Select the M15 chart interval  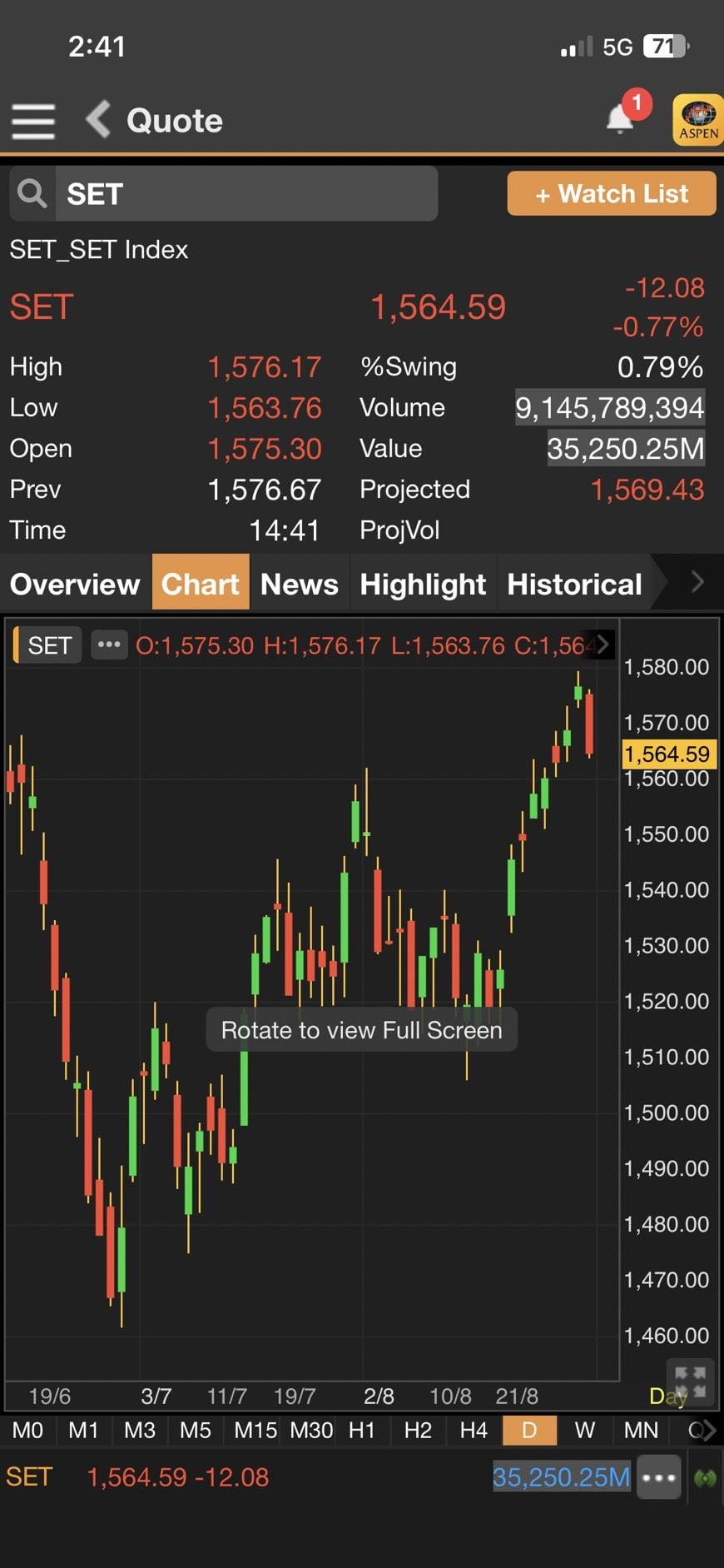(255, 1430)
